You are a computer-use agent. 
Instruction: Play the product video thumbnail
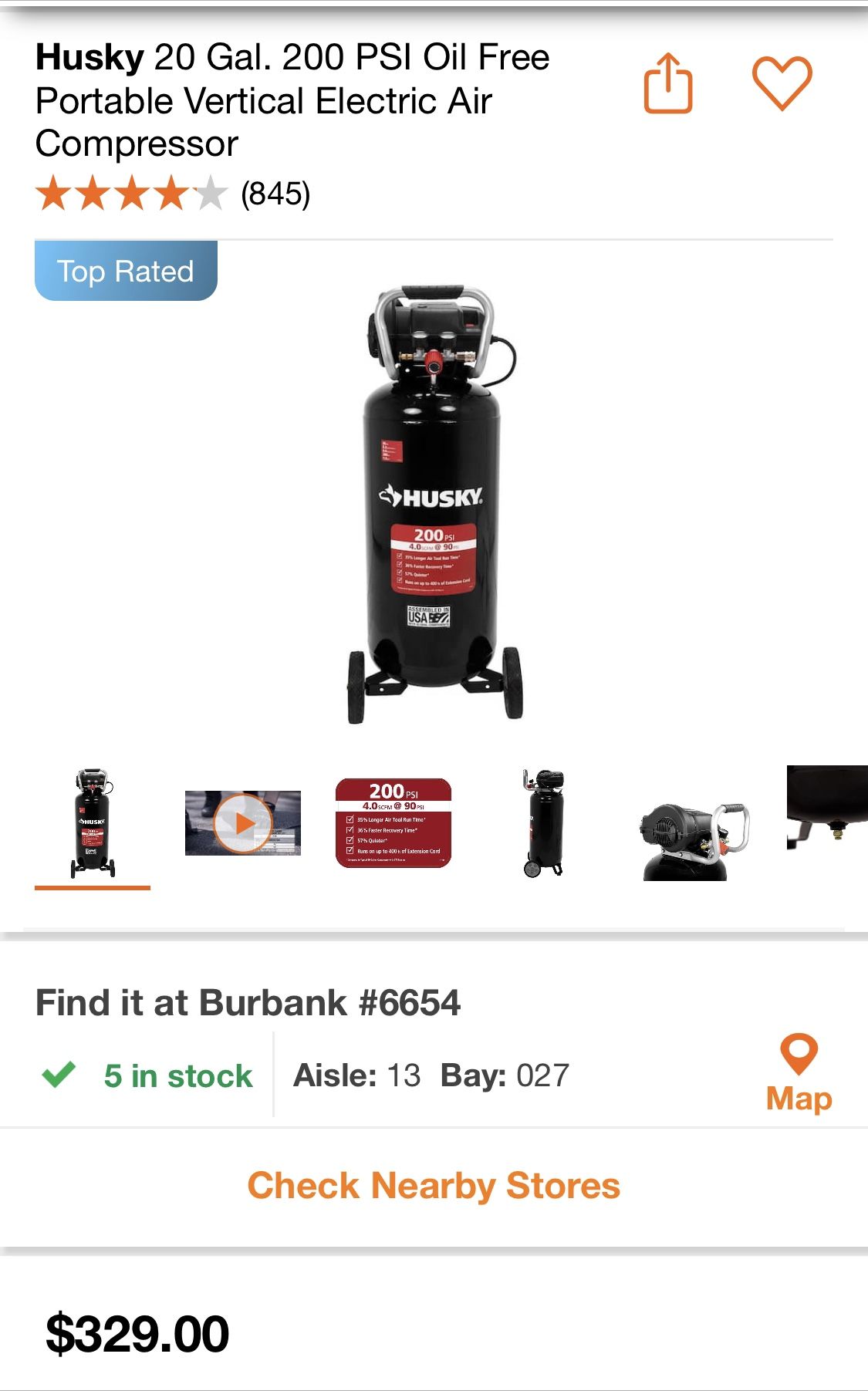pyautogui.click(x=243, y=823)
